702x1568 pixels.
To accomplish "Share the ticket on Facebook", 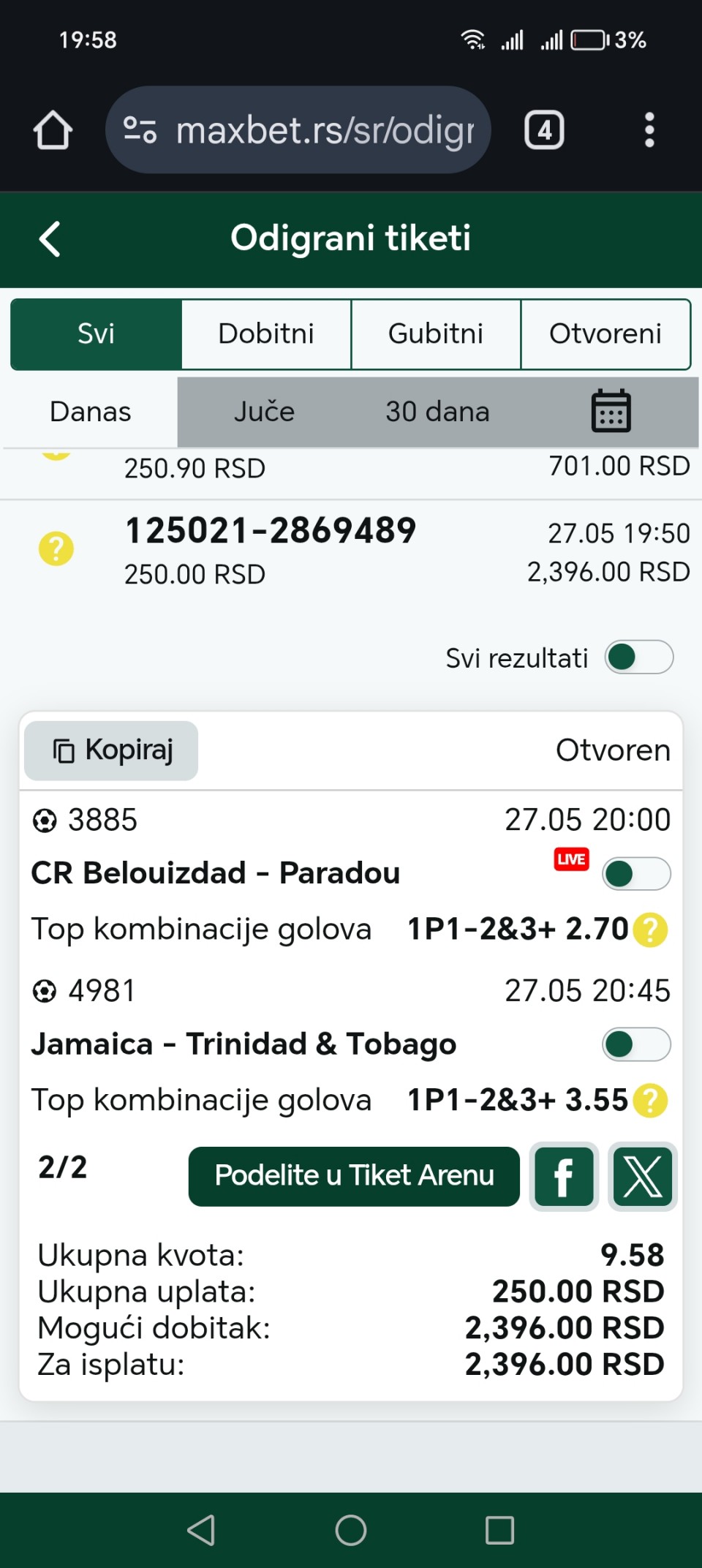I will tap(564, 1176).
